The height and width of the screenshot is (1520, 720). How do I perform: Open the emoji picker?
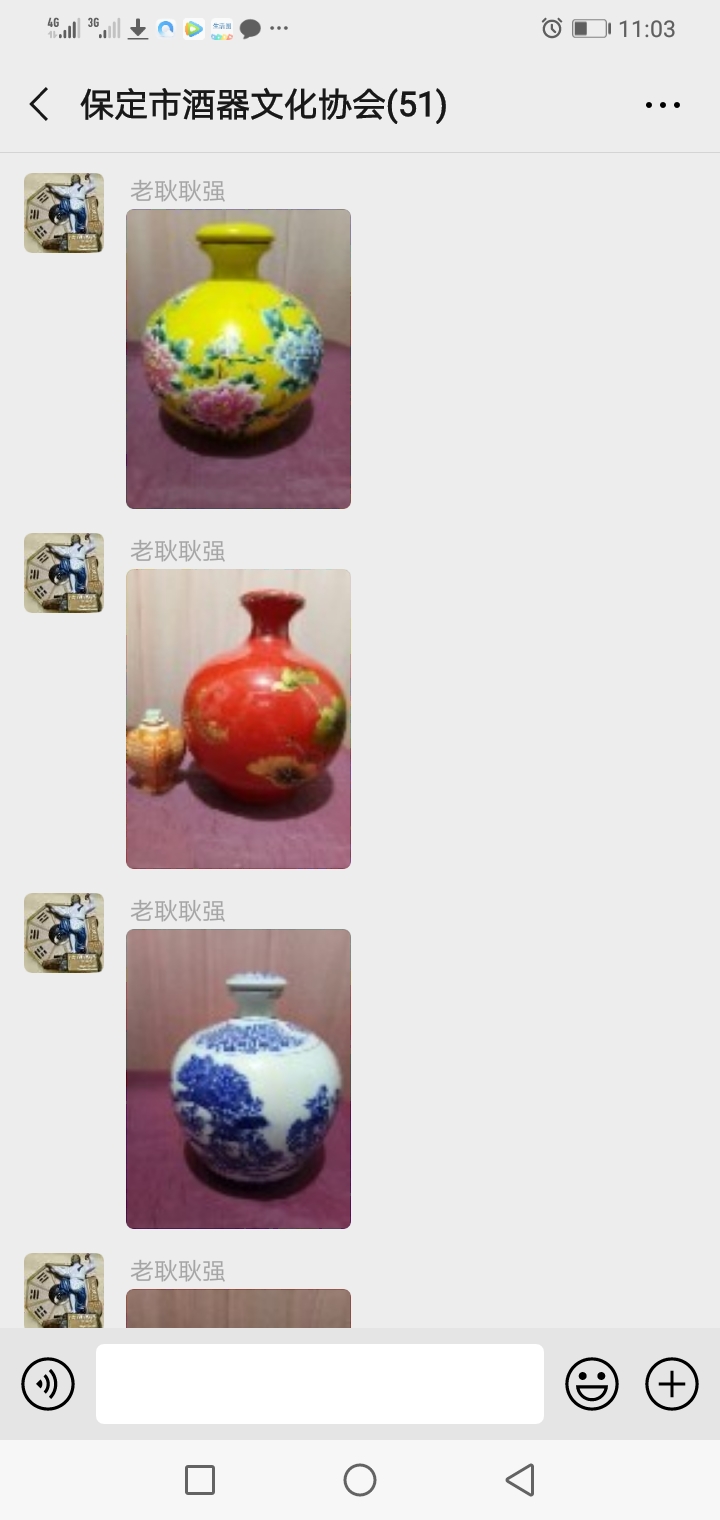coord(592,1384)
